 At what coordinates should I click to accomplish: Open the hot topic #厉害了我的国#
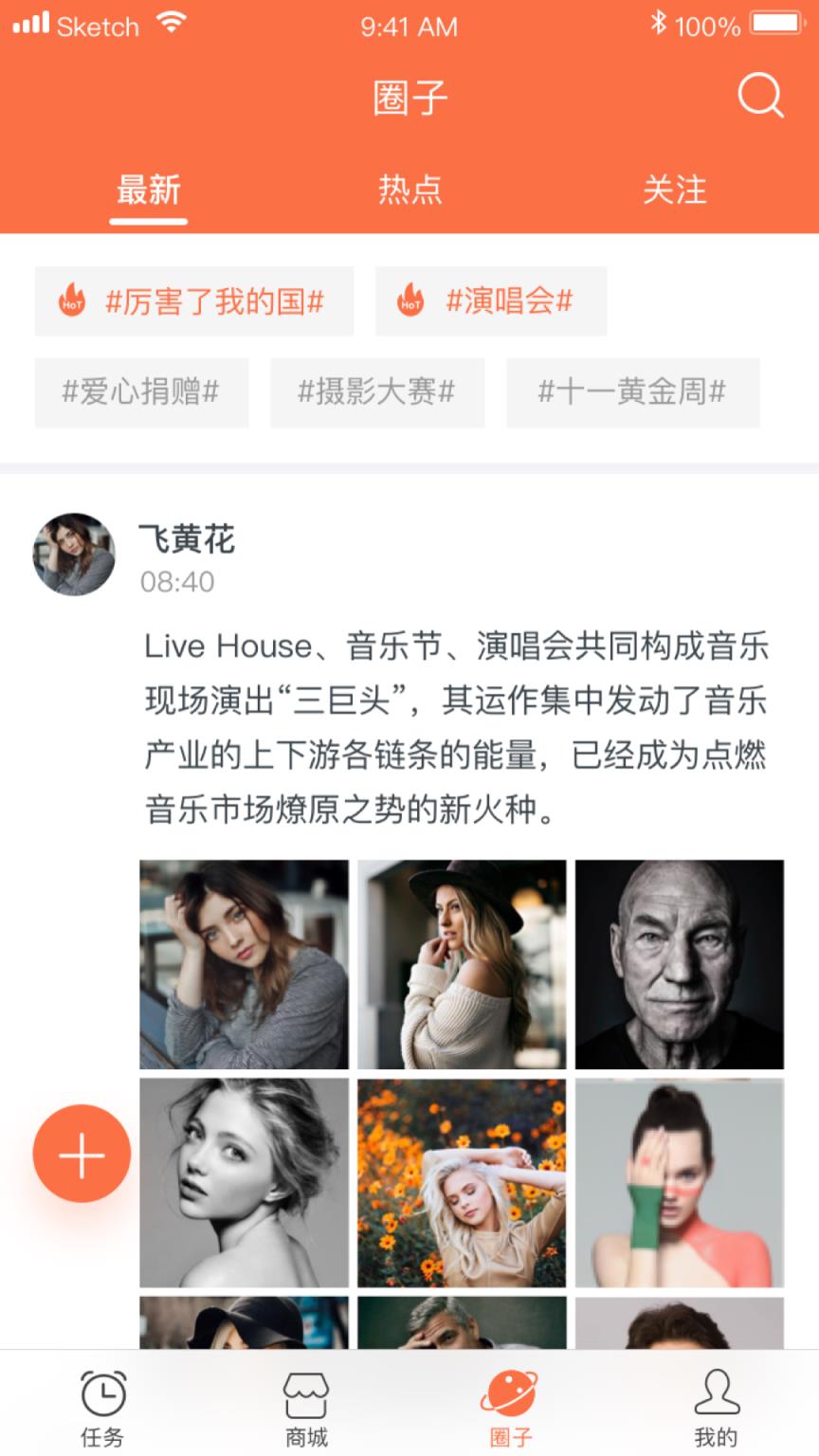[194, 301]
